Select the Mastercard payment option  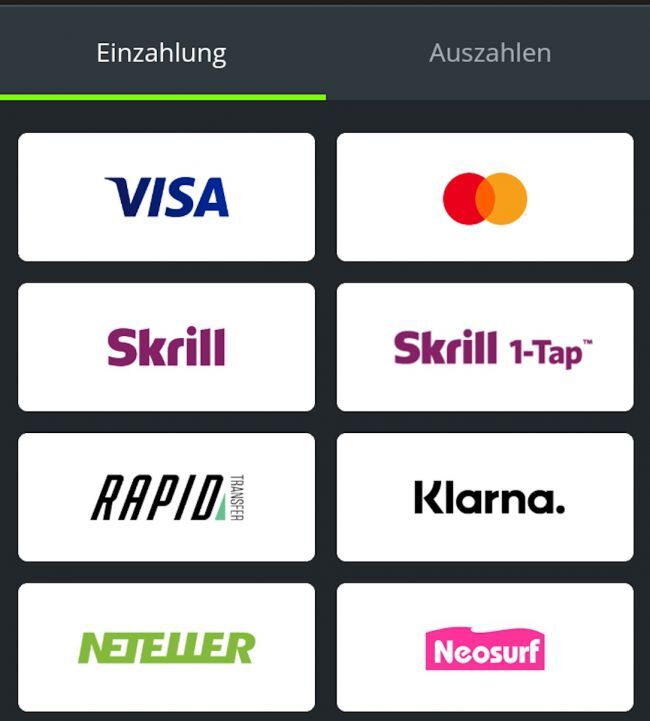(485, 197)
